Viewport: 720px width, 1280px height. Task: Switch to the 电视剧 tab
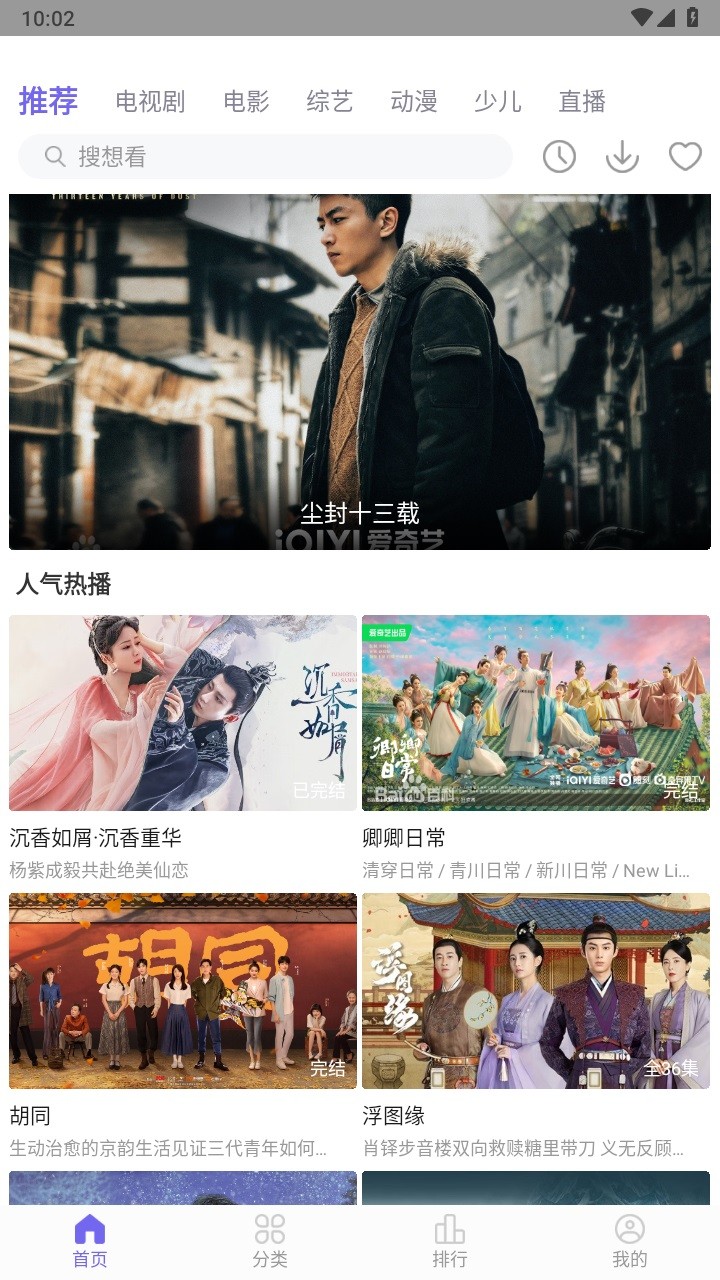151,100
